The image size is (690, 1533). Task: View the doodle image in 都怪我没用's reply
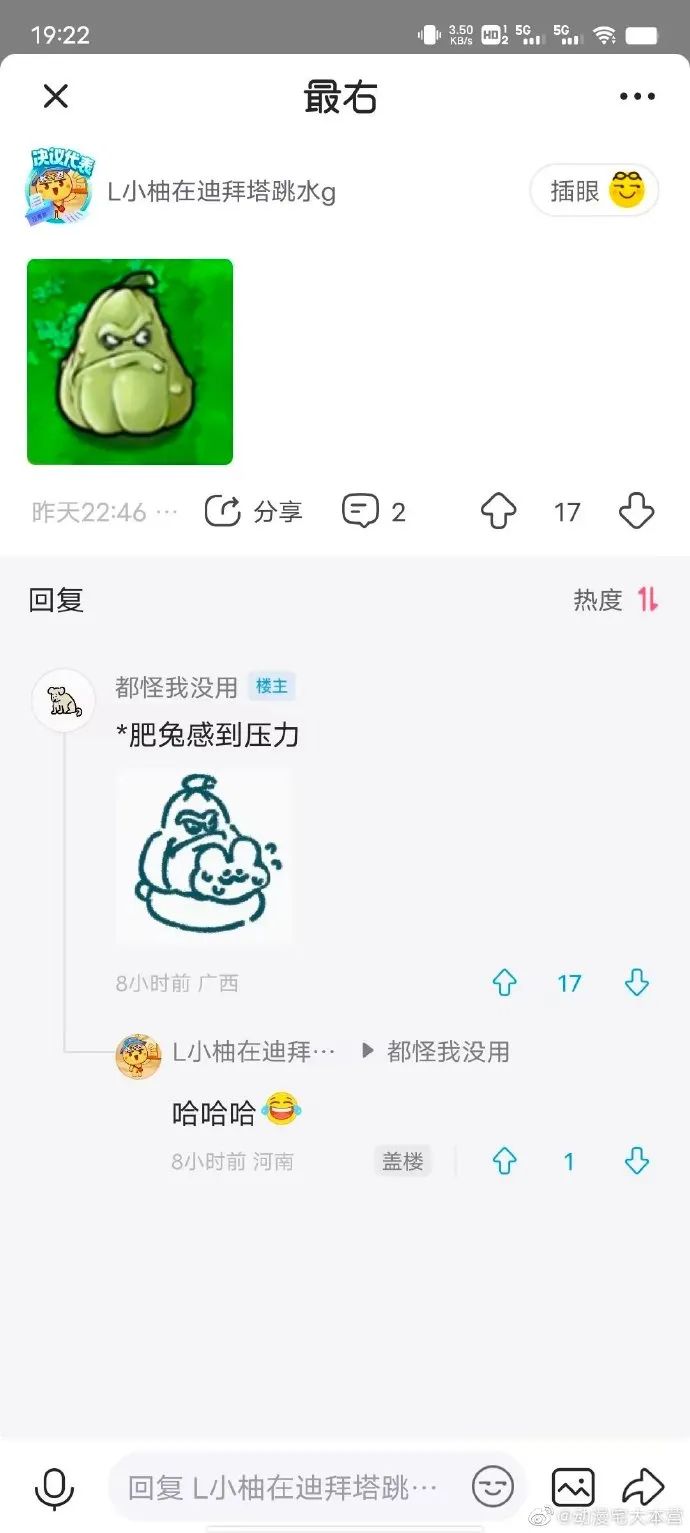click(x=204, y=856)
